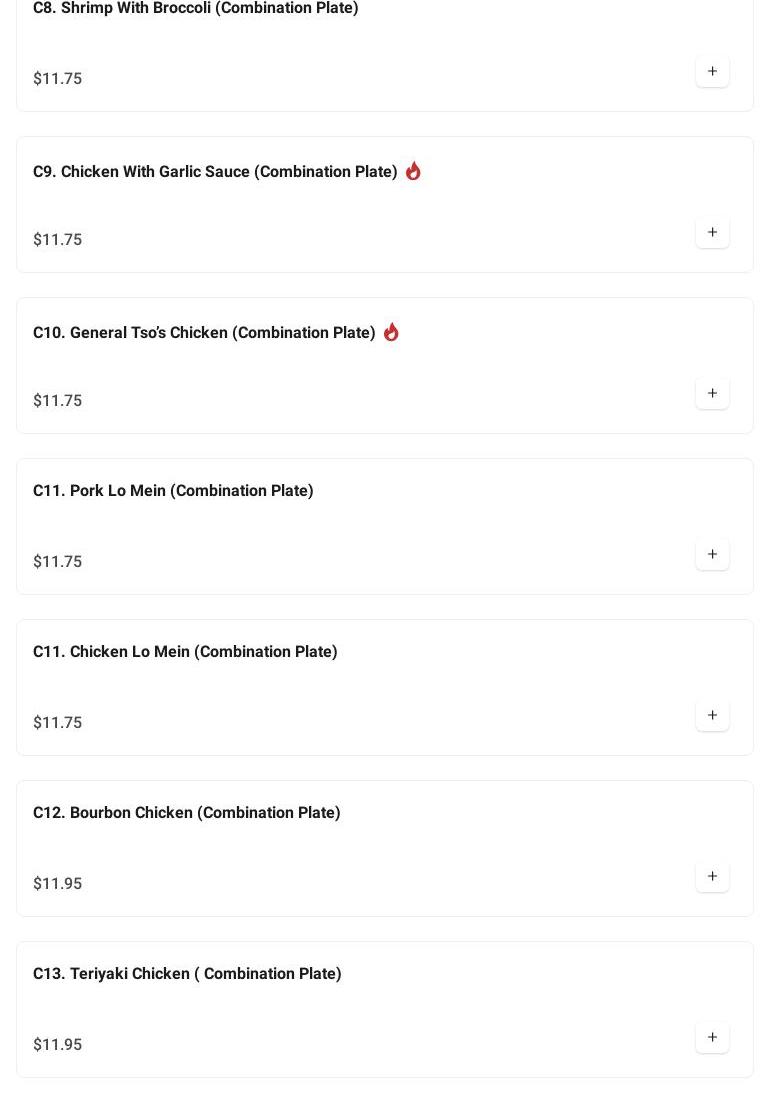Add C11 Chicken Lo Mein to order
770x1108 pixels.
712,716
